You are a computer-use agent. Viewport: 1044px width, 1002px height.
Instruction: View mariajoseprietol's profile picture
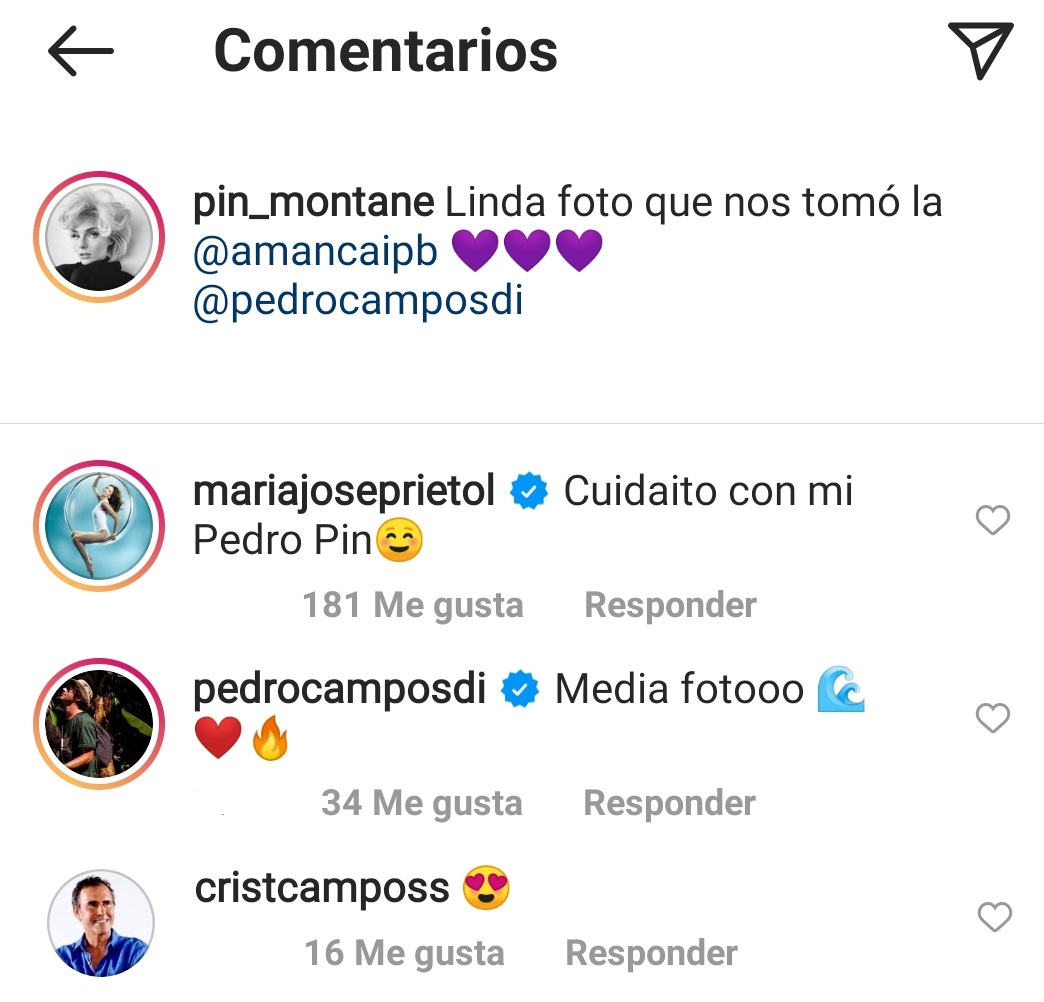tap(98, 525)
